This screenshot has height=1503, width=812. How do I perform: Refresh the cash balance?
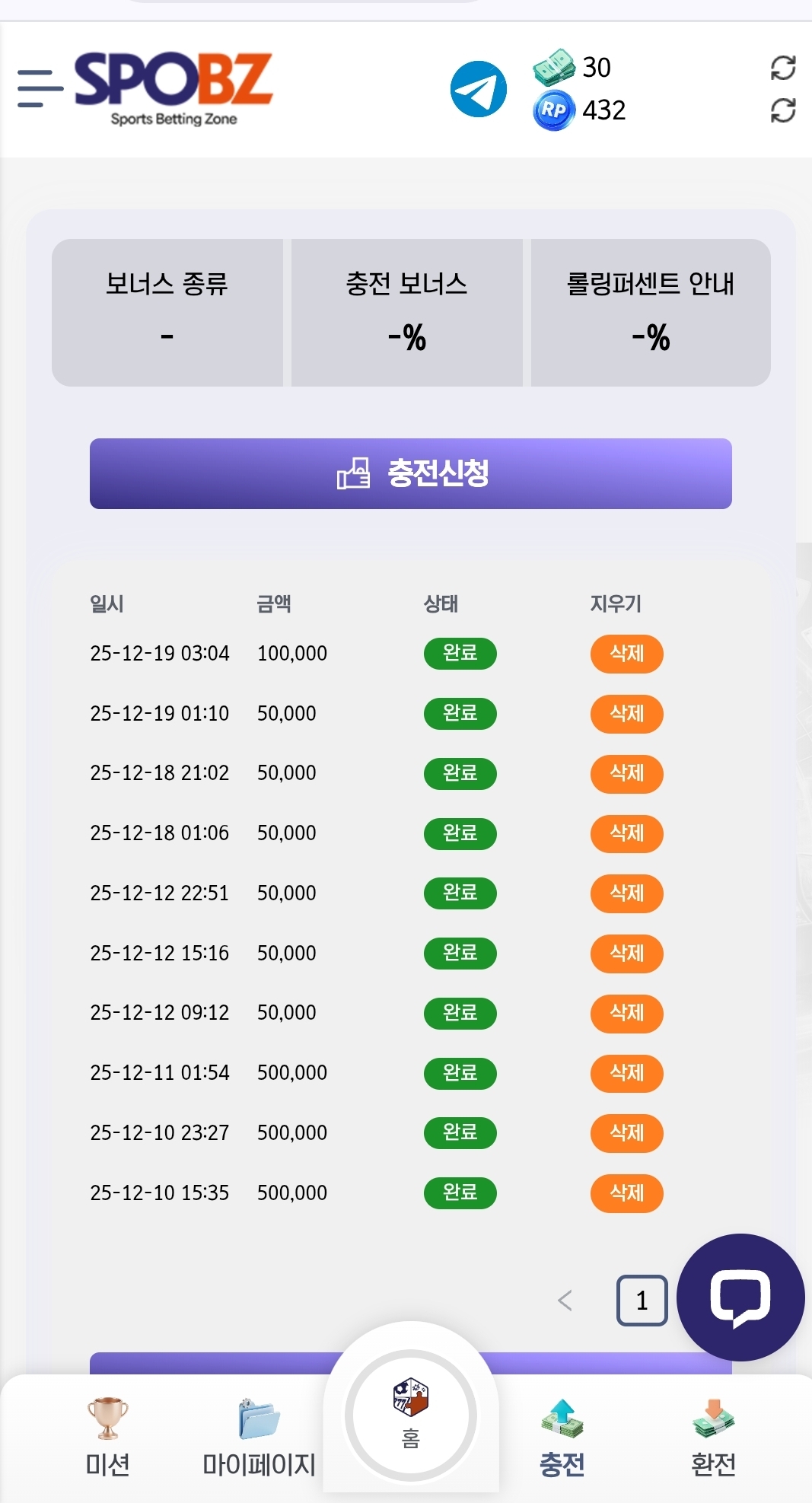pyautogui.click(x=782, y=68)
